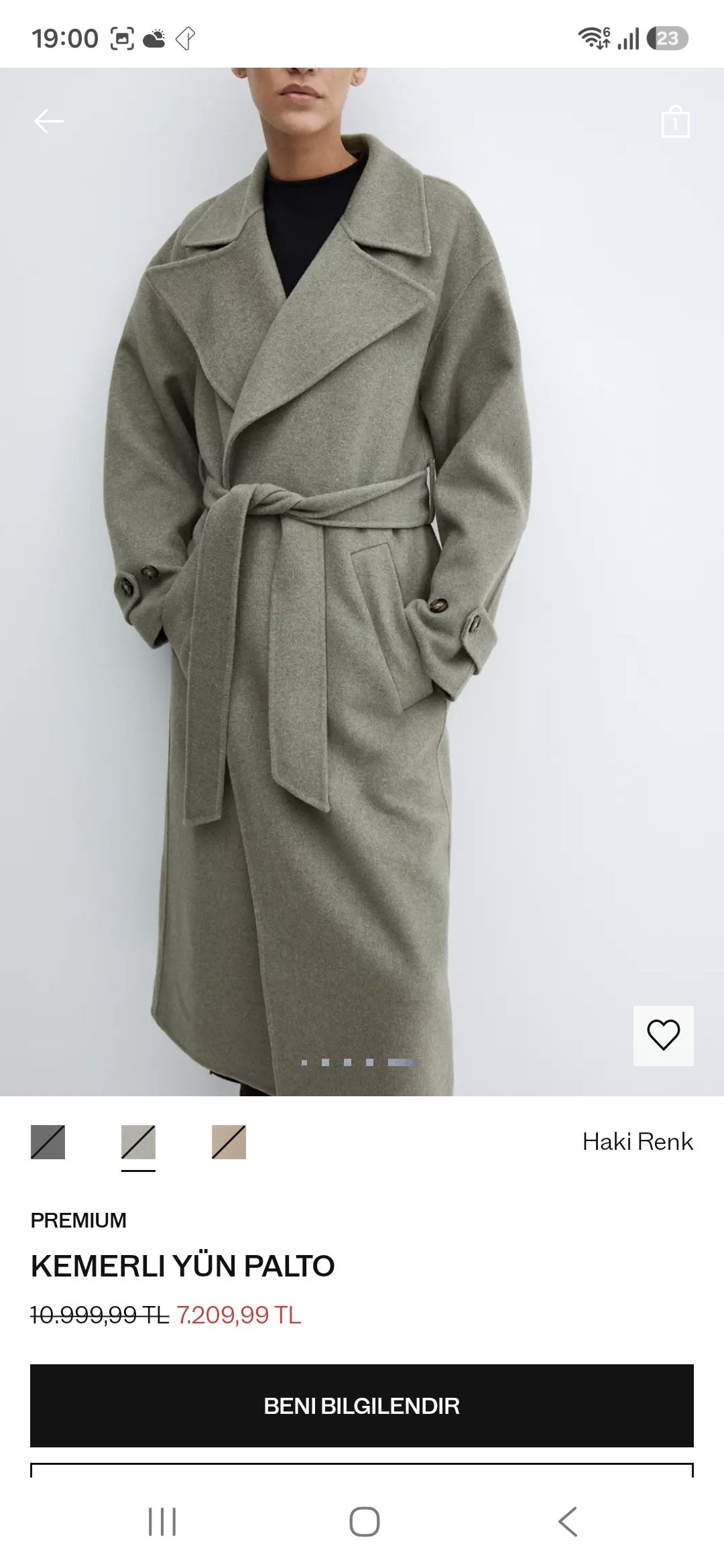Open recent apps from navigation bar
724x1568 pixels.
tap(162, 1521)
